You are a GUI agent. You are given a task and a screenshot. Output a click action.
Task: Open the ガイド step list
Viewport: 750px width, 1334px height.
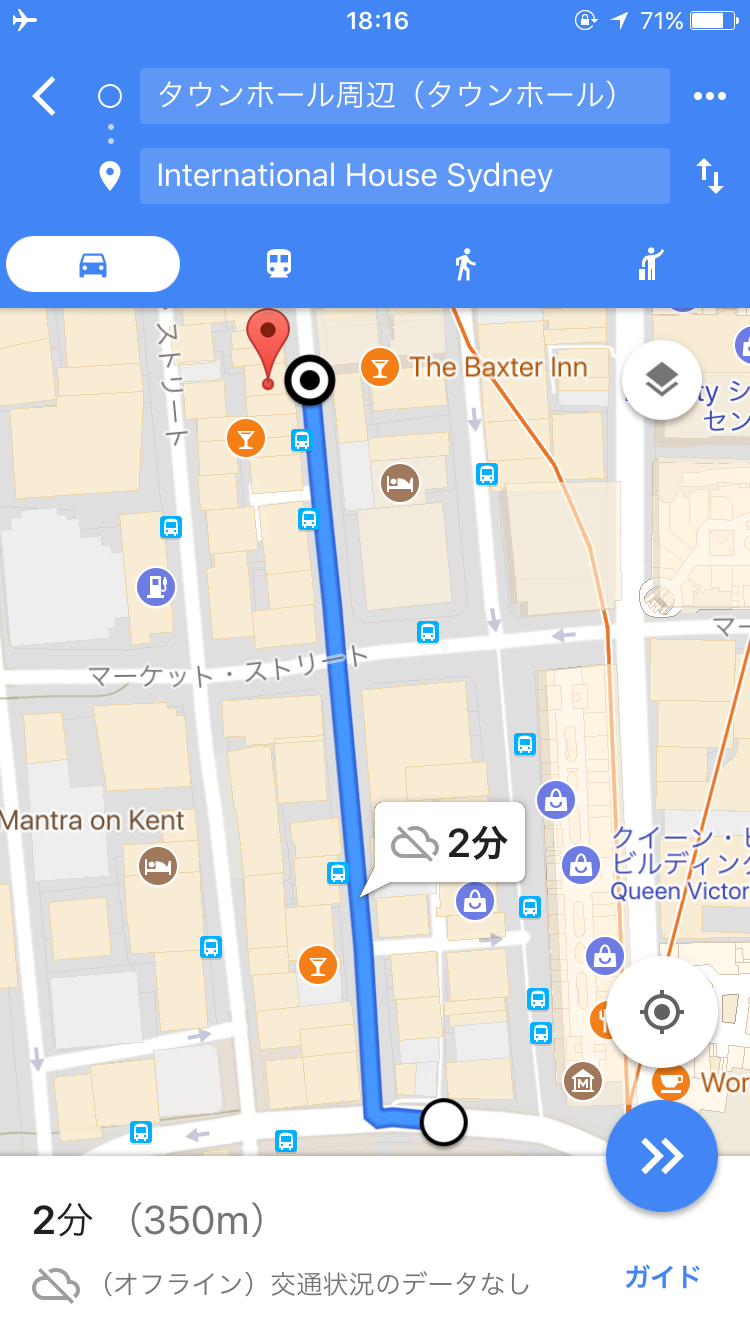(662, 1276)
